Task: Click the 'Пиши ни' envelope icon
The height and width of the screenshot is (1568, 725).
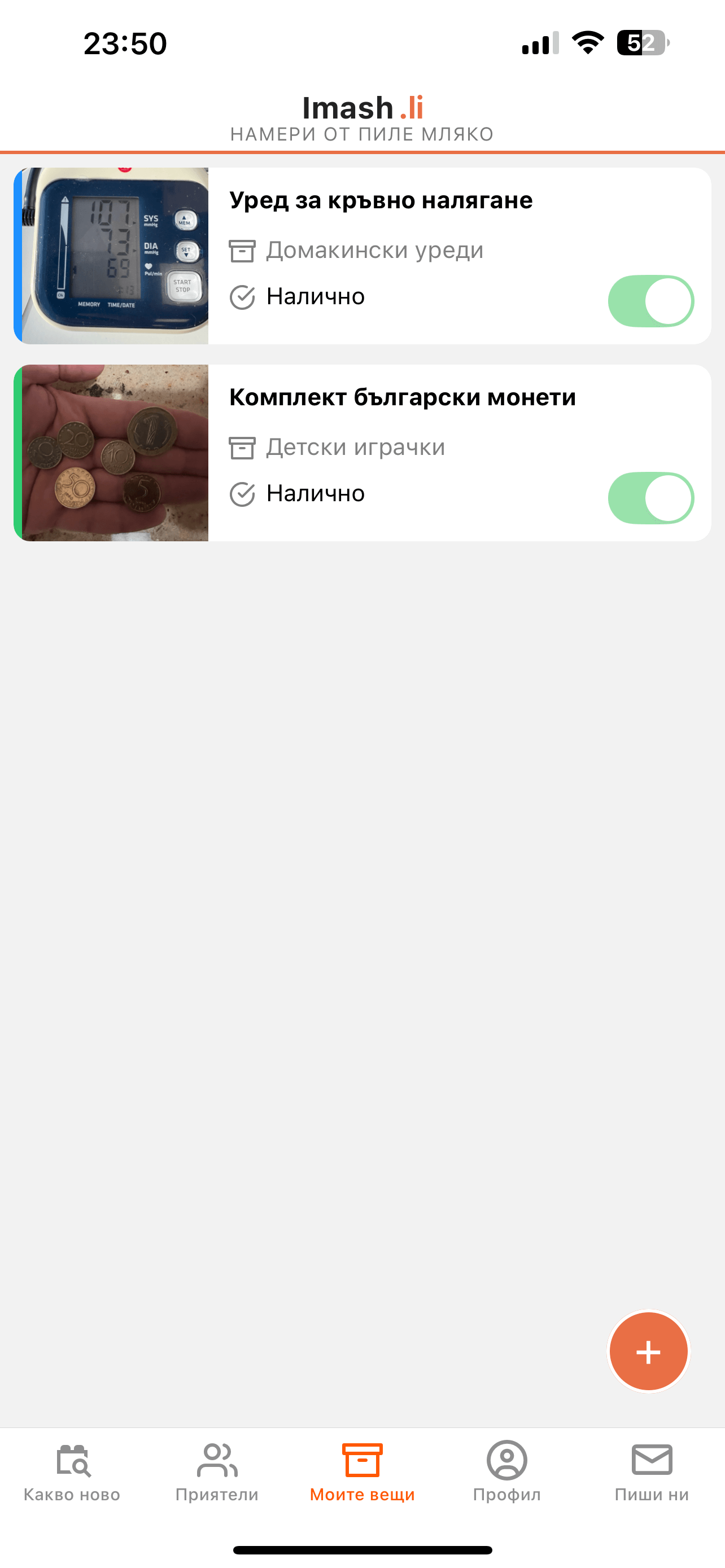Action: 652,1462
